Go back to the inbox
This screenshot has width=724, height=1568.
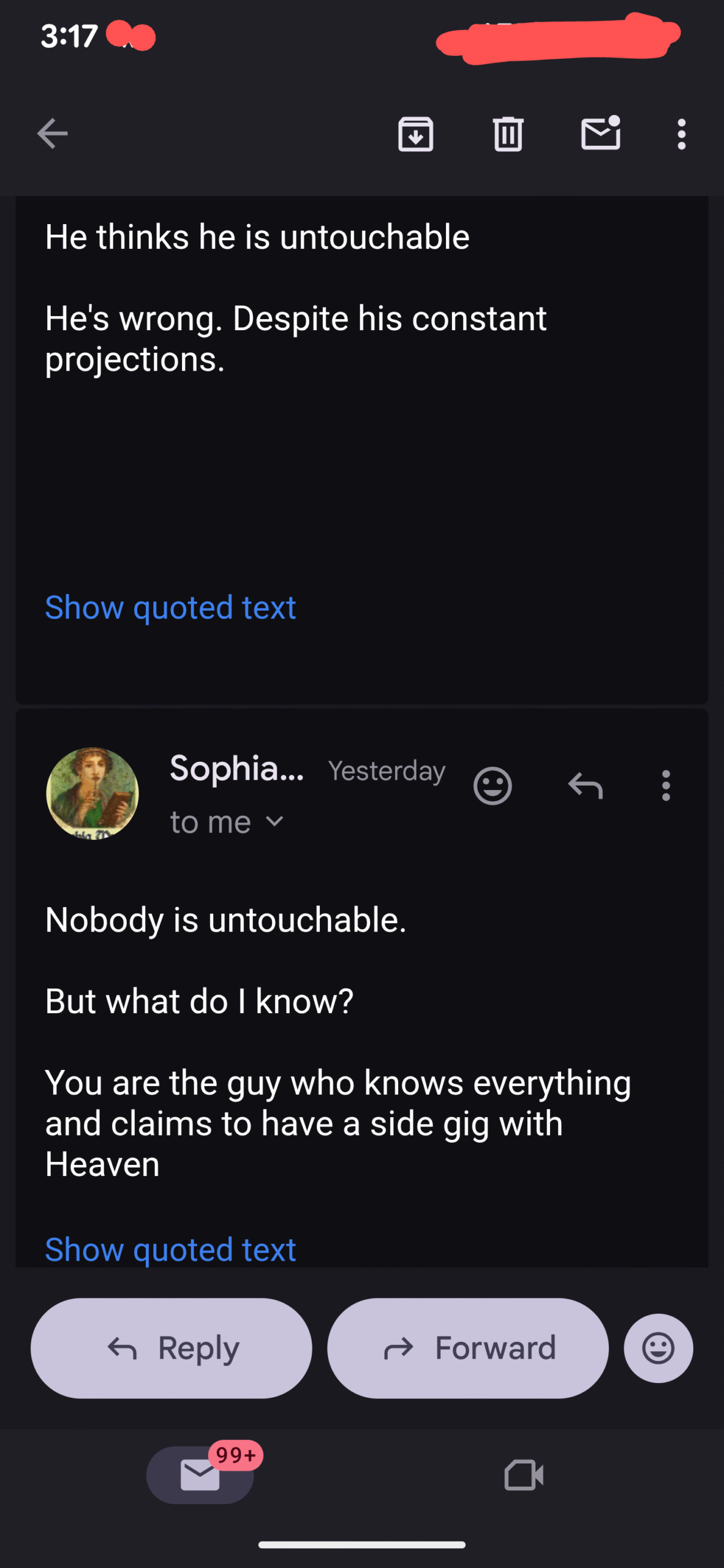(x=52, y=134)
